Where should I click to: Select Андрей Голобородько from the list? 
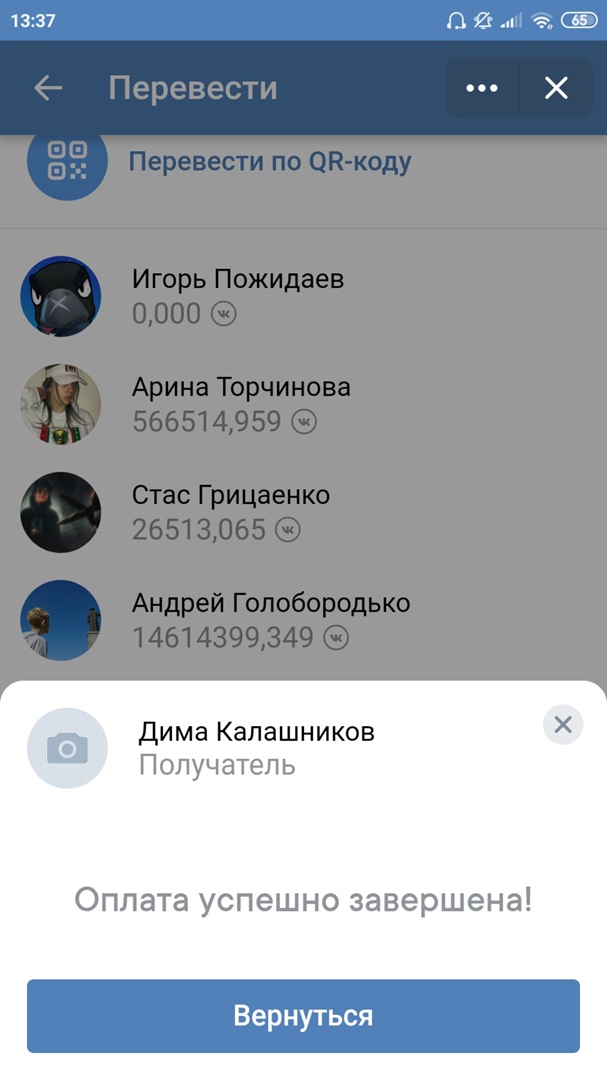point(270,619)
